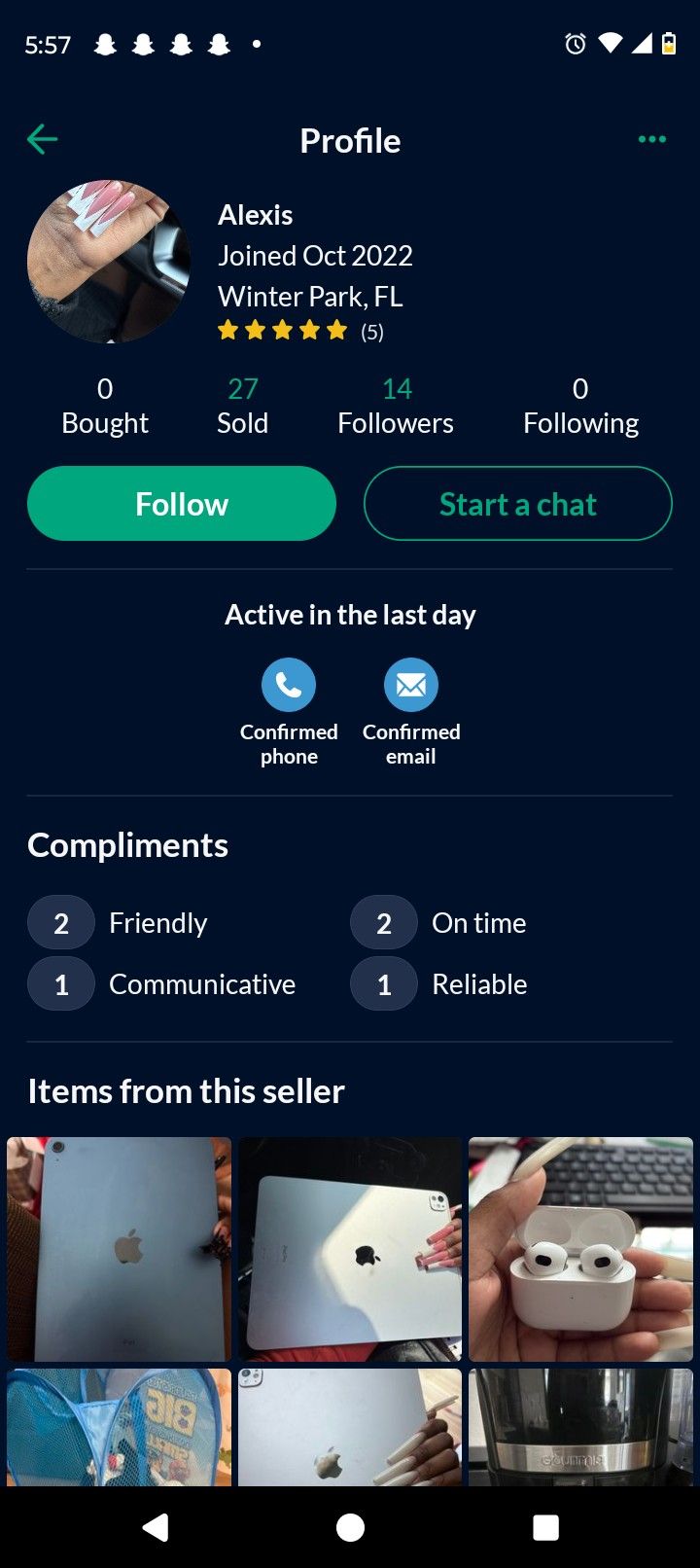Tap the five-star rating next to (5)
Screen dimensions: 700x1568
click(x=282, y=331)
